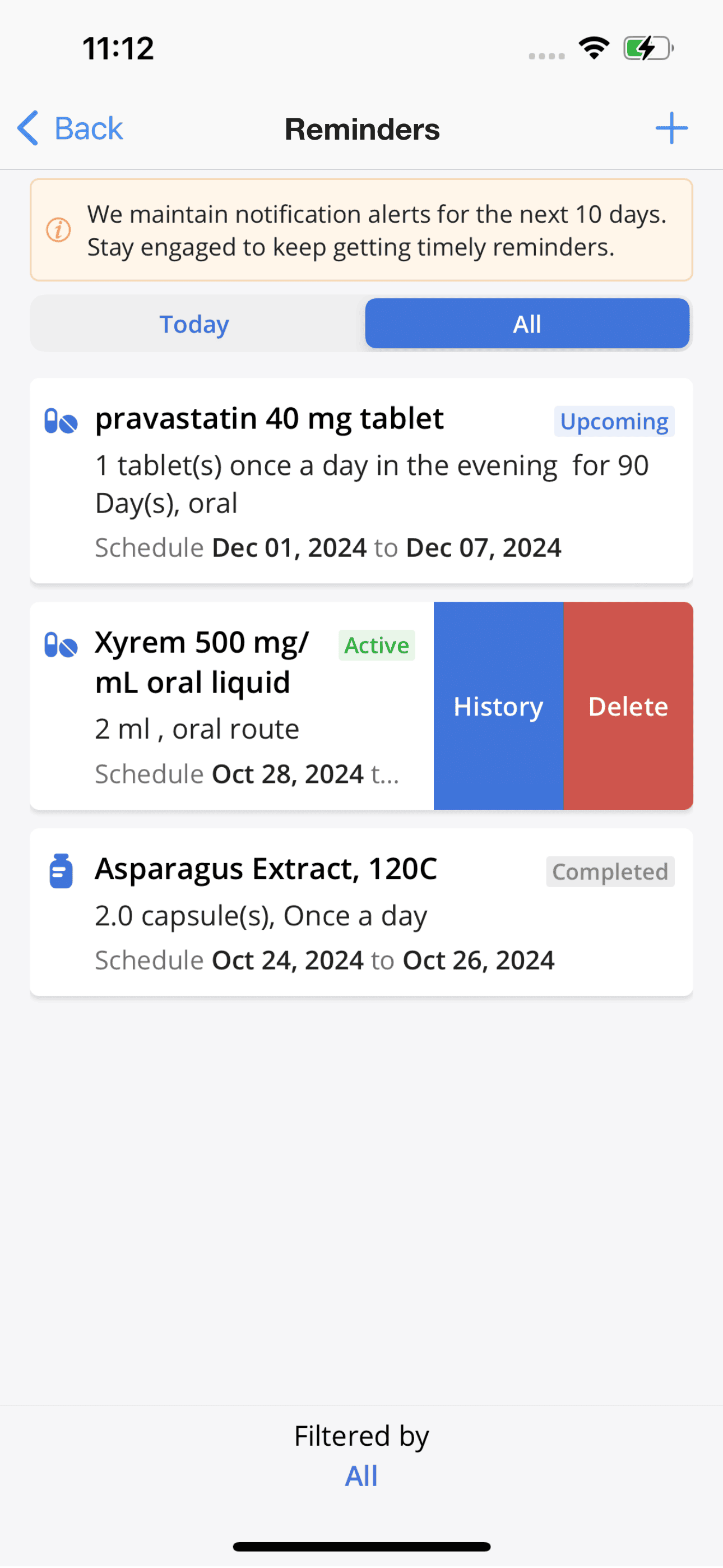Tap the home indicator bar at bottom

(361, 1547)
